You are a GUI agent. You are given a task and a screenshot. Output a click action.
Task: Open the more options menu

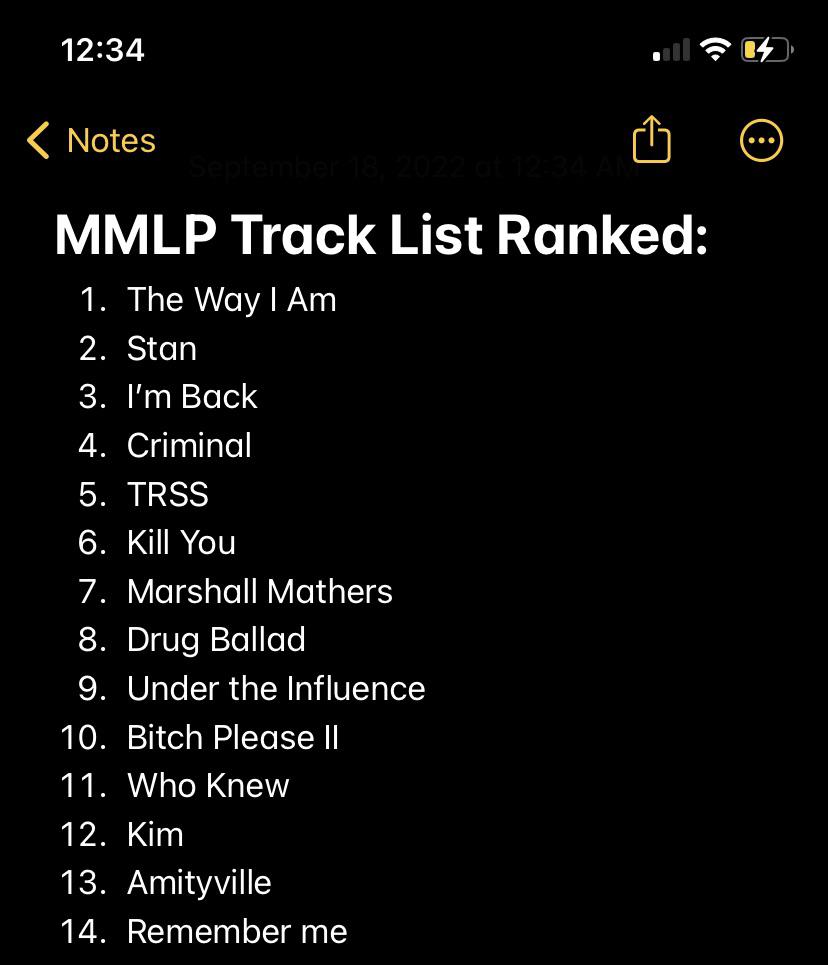coord(761,141)
